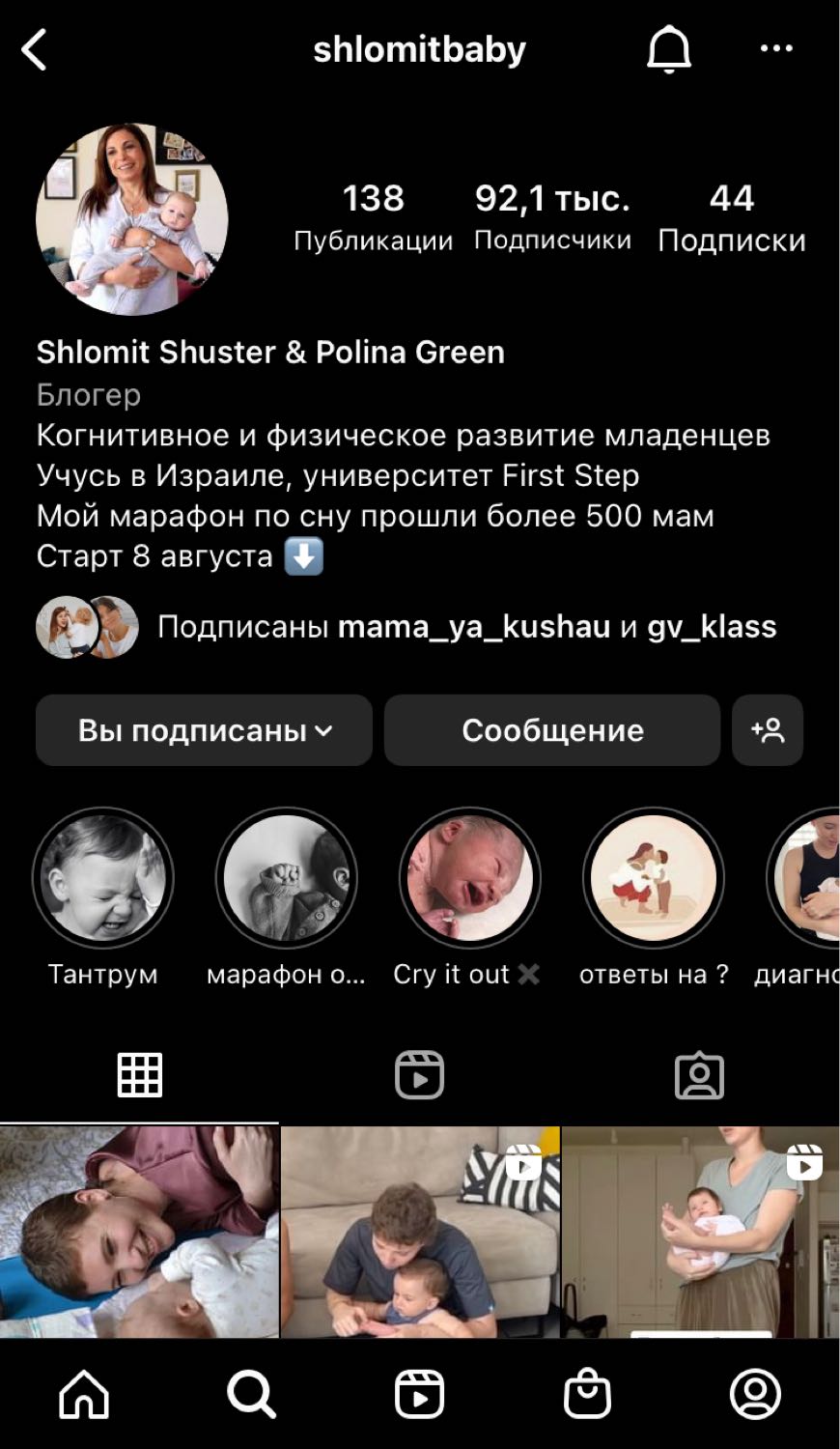Open the Shop bag tab

587,1395
